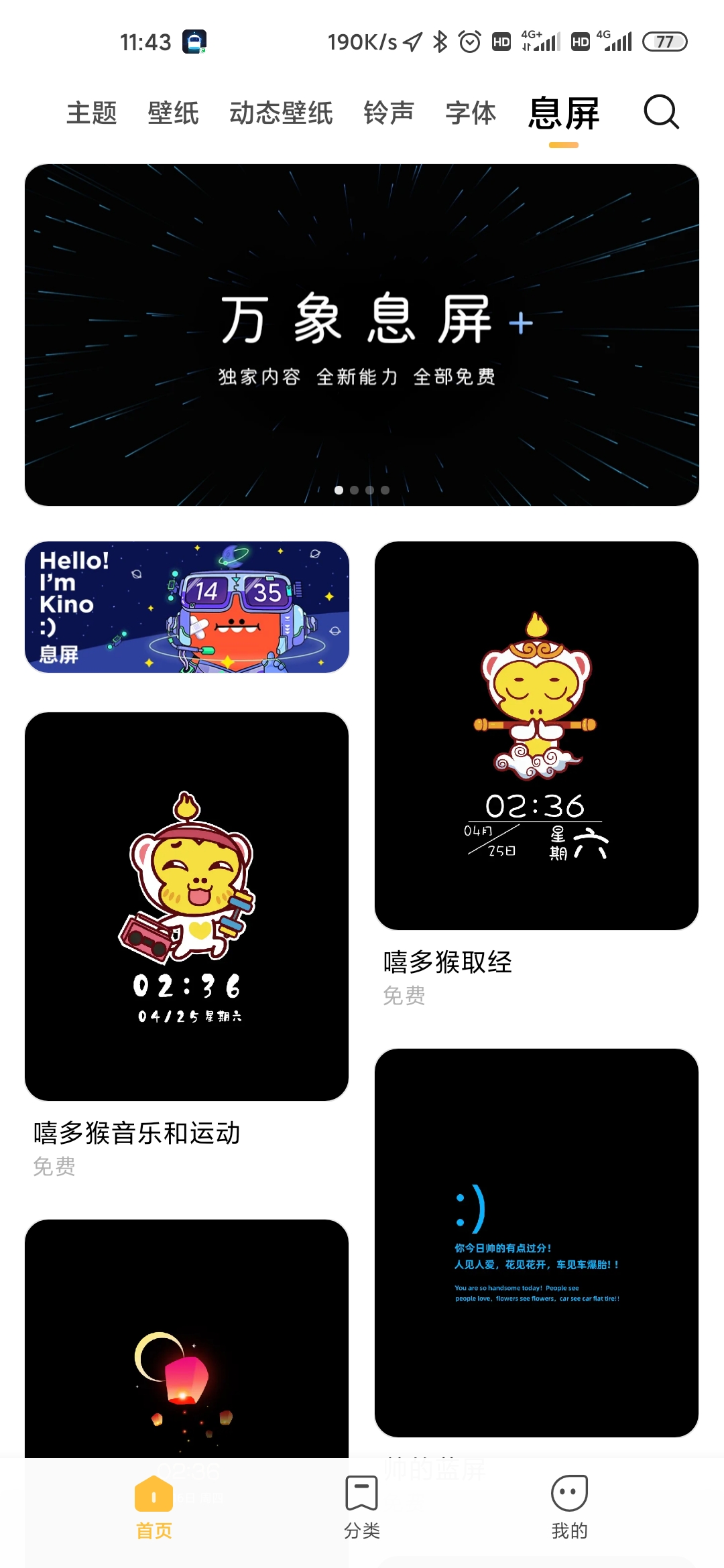Switch to the 字体 tab

471,113
